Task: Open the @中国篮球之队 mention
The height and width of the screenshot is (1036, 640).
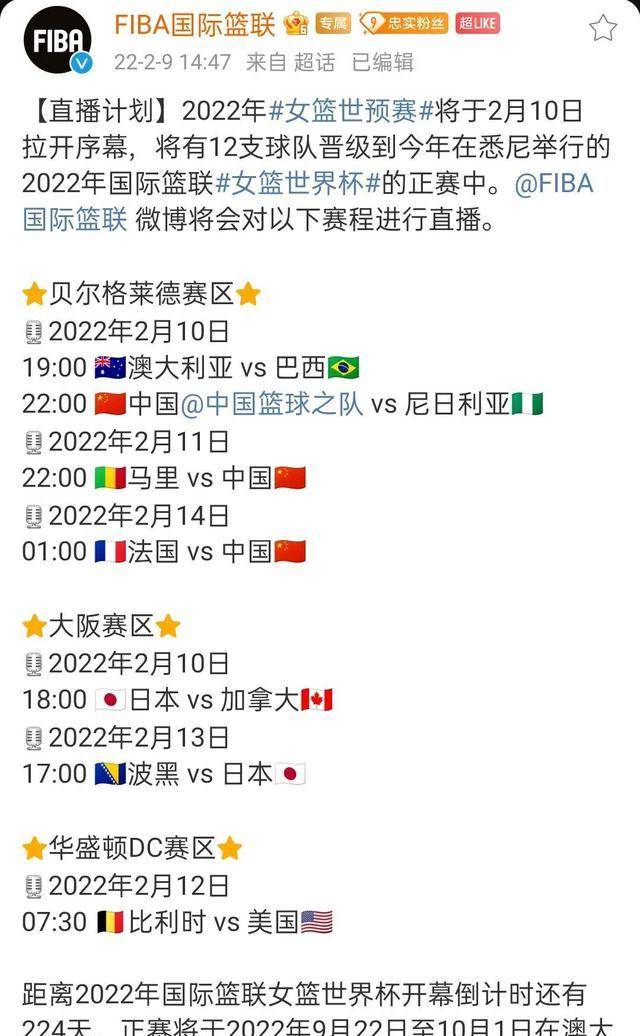Action: 271,404
